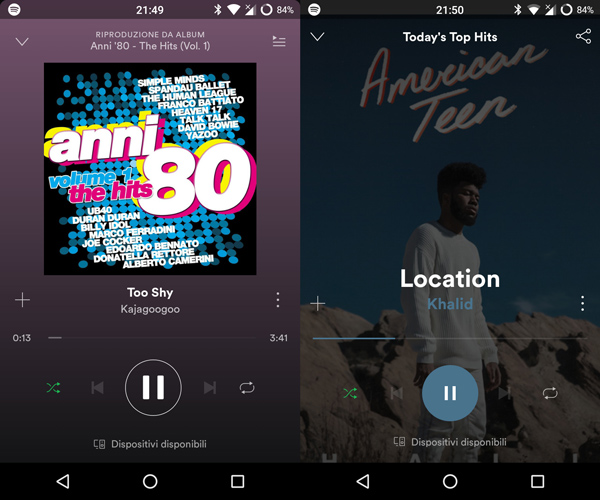This screenshot has height=500, width=600.
Task: Open overflow menu for Too Shy
Action: 278,299
